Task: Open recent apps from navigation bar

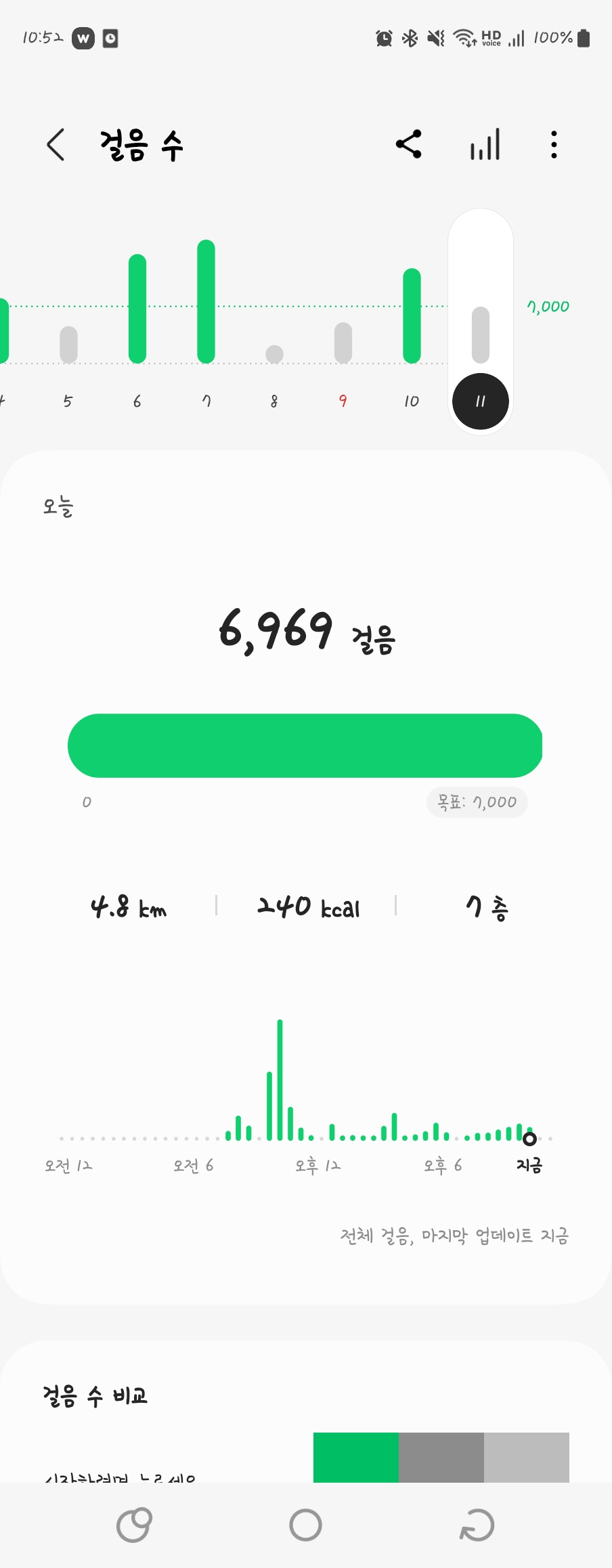Action: point(134,1525)
